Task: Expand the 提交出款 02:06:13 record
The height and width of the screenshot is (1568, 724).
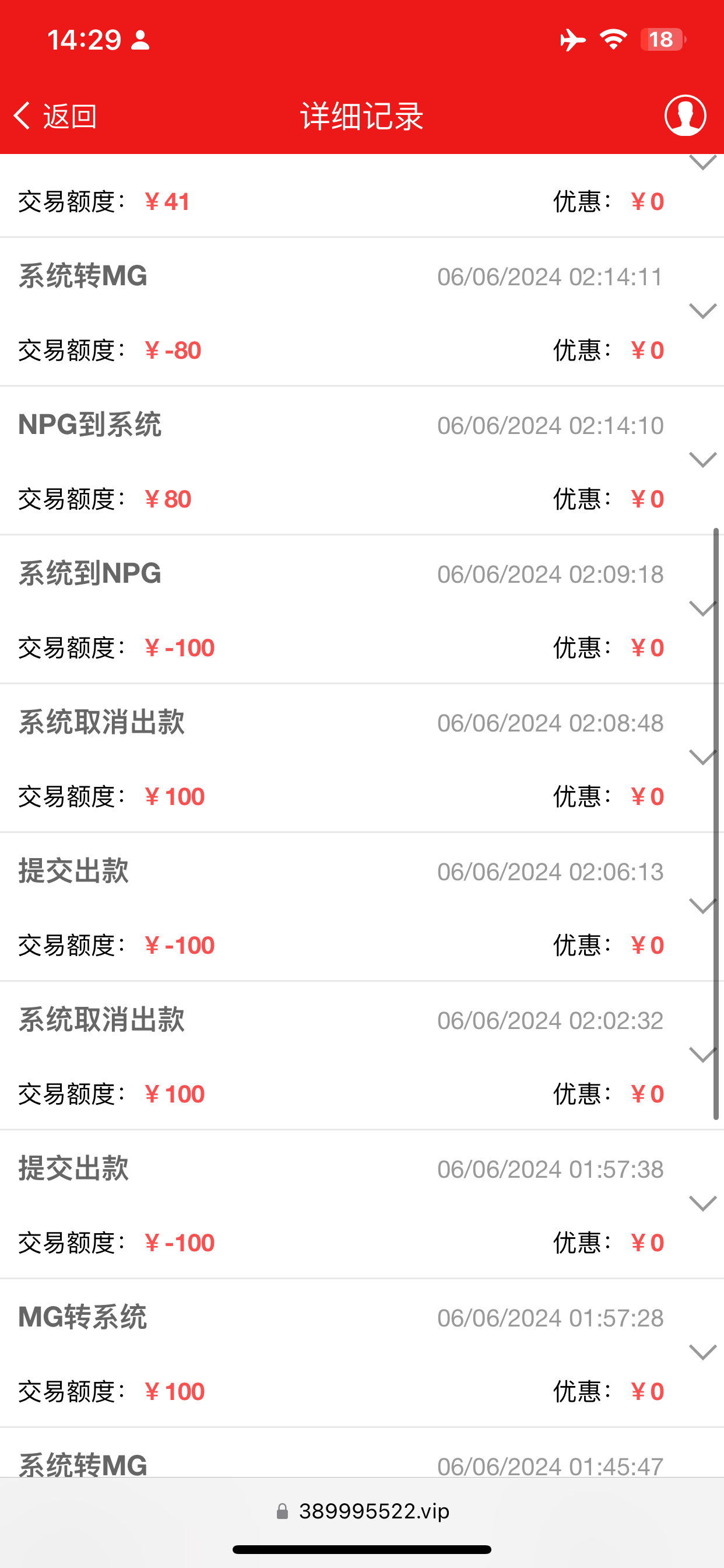Action: 702,907
